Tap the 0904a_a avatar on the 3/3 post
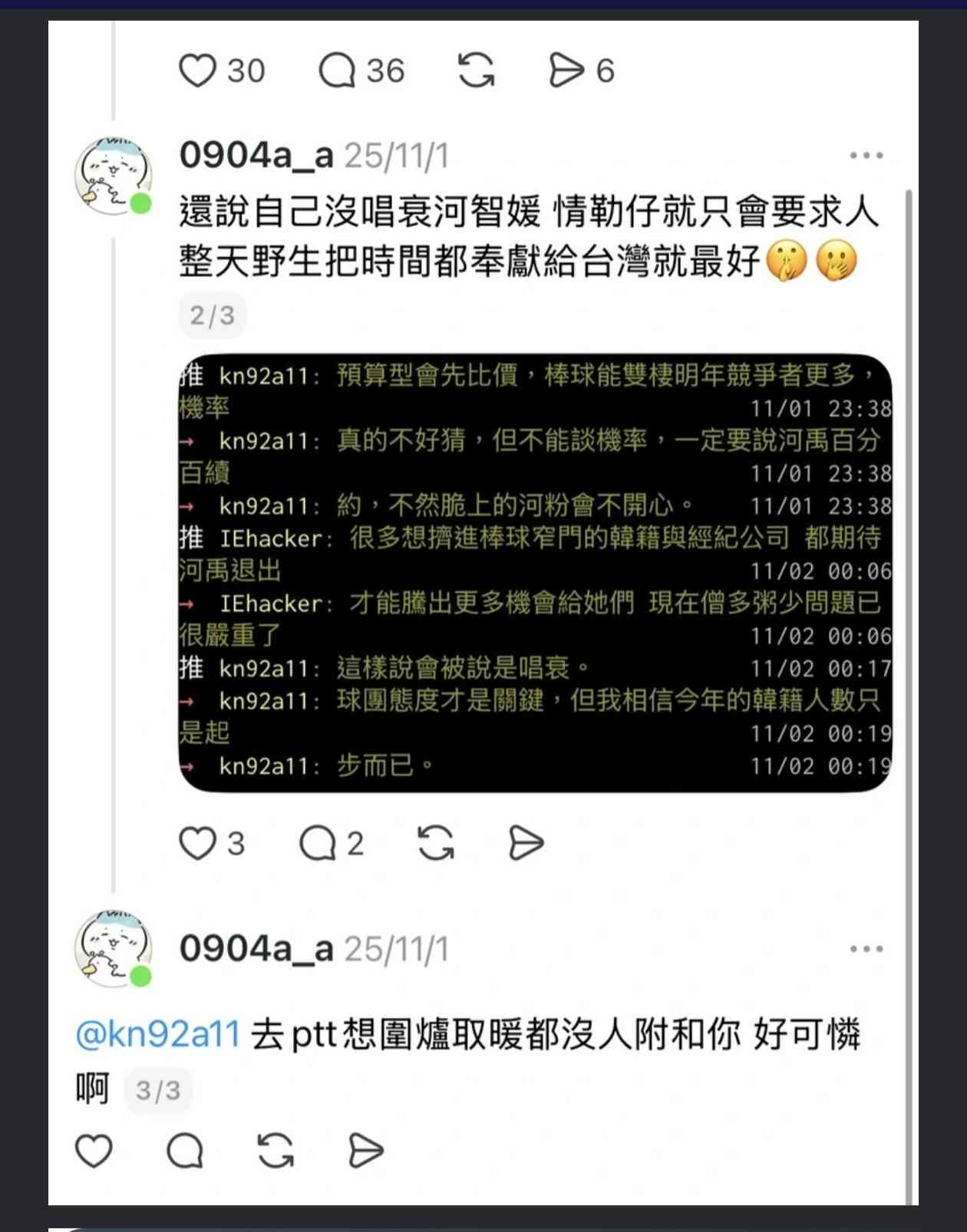This screenshot has width=967, height=1232. coord(112,948)
